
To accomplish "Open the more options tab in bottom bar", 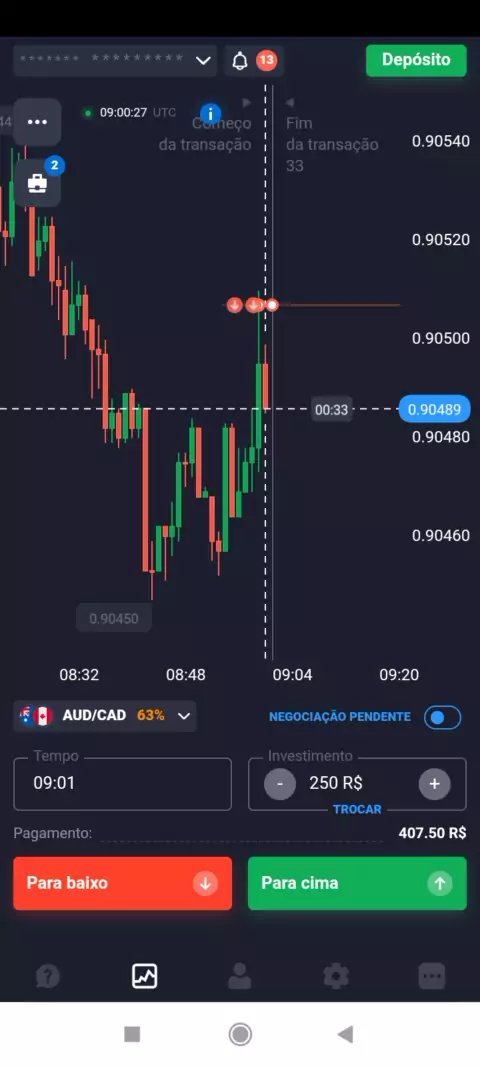I will 432,976.
